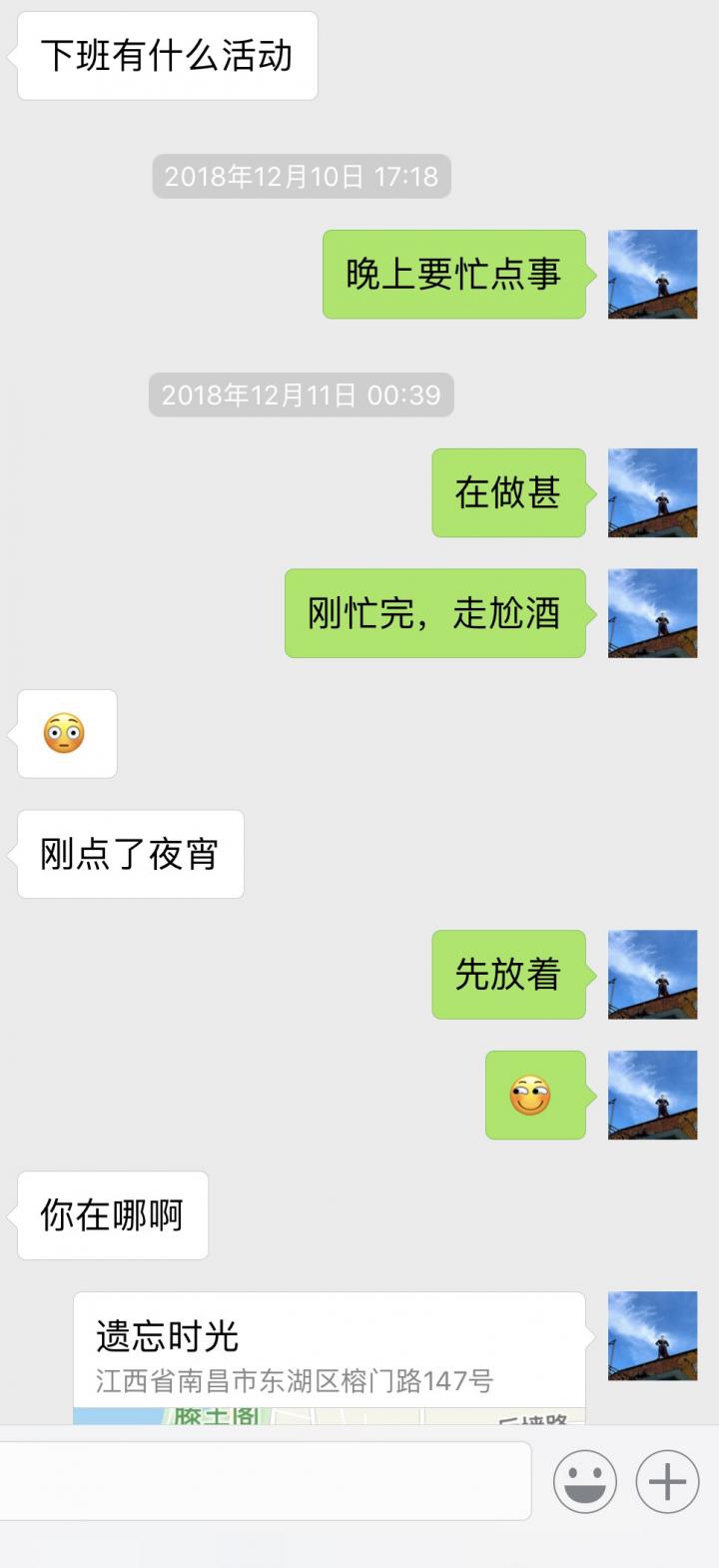The image size is (719, 1568).
Task: Tap the avatar next to the smiling emoji message
Action: 652,1095
